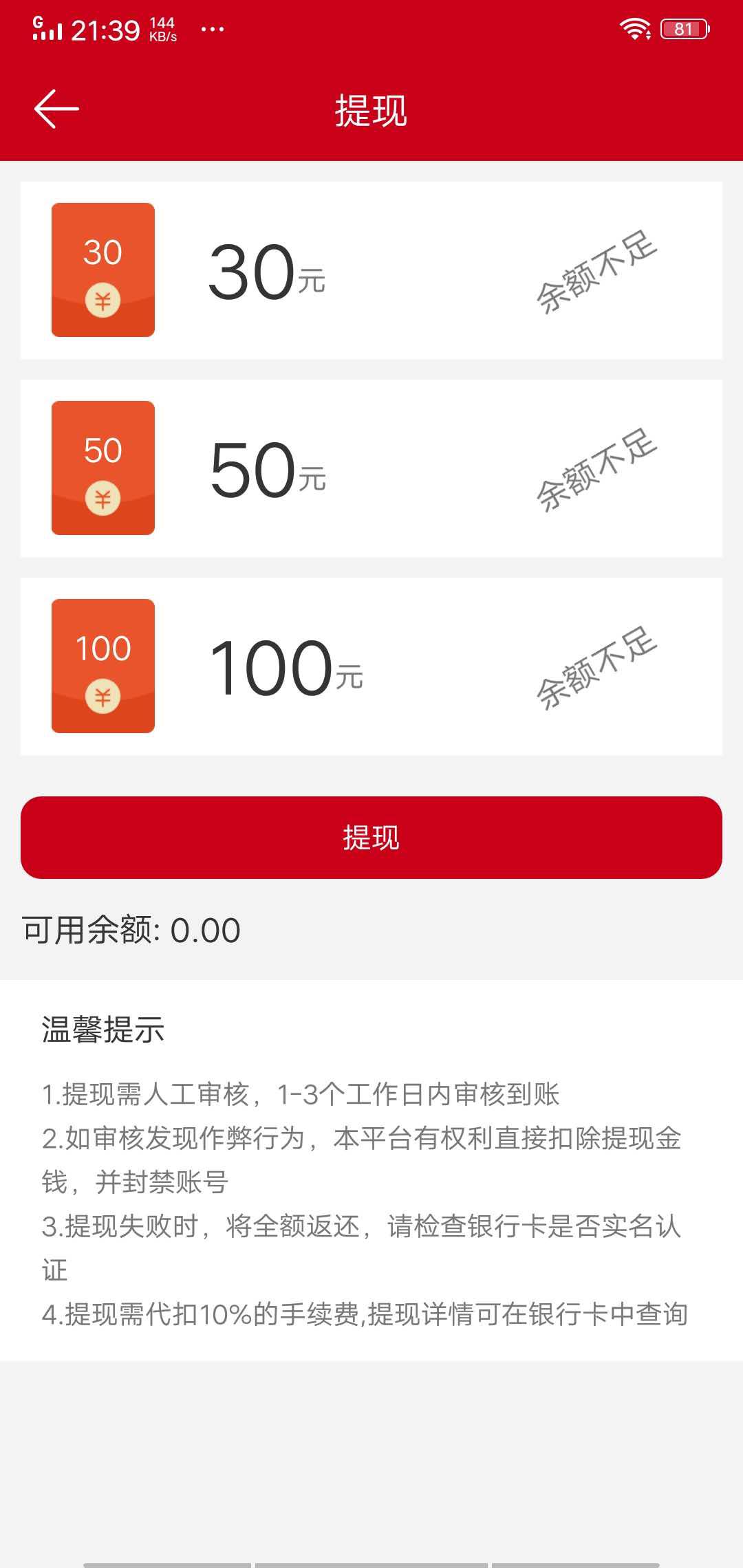Click the ¥ coin symbol on the 100 envelope
Image resolution: width=743 pixels, height=1568 pixels.
tap(103, 697)
